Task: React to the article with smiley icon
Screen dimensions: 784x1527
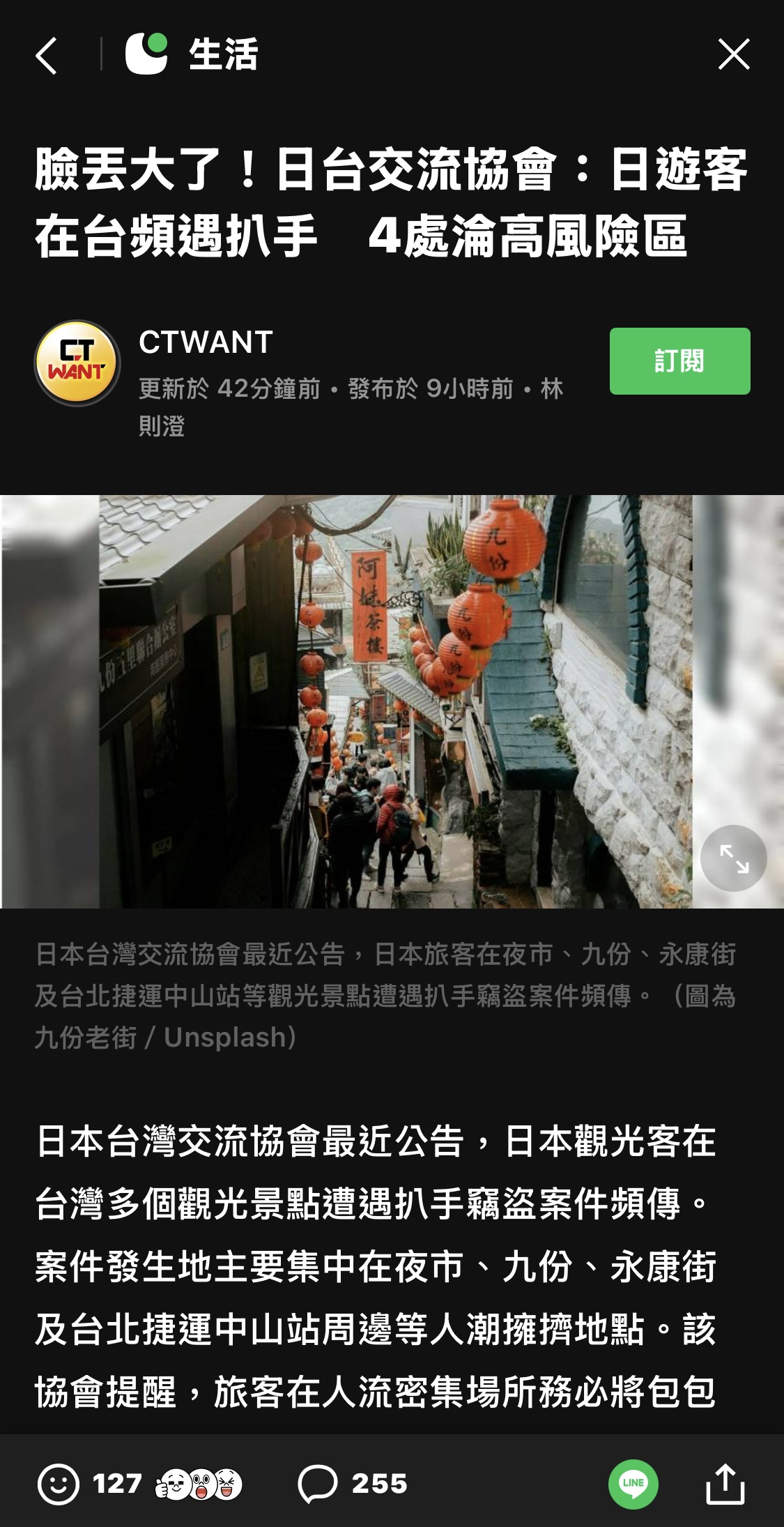Action: coord(59,1483)
